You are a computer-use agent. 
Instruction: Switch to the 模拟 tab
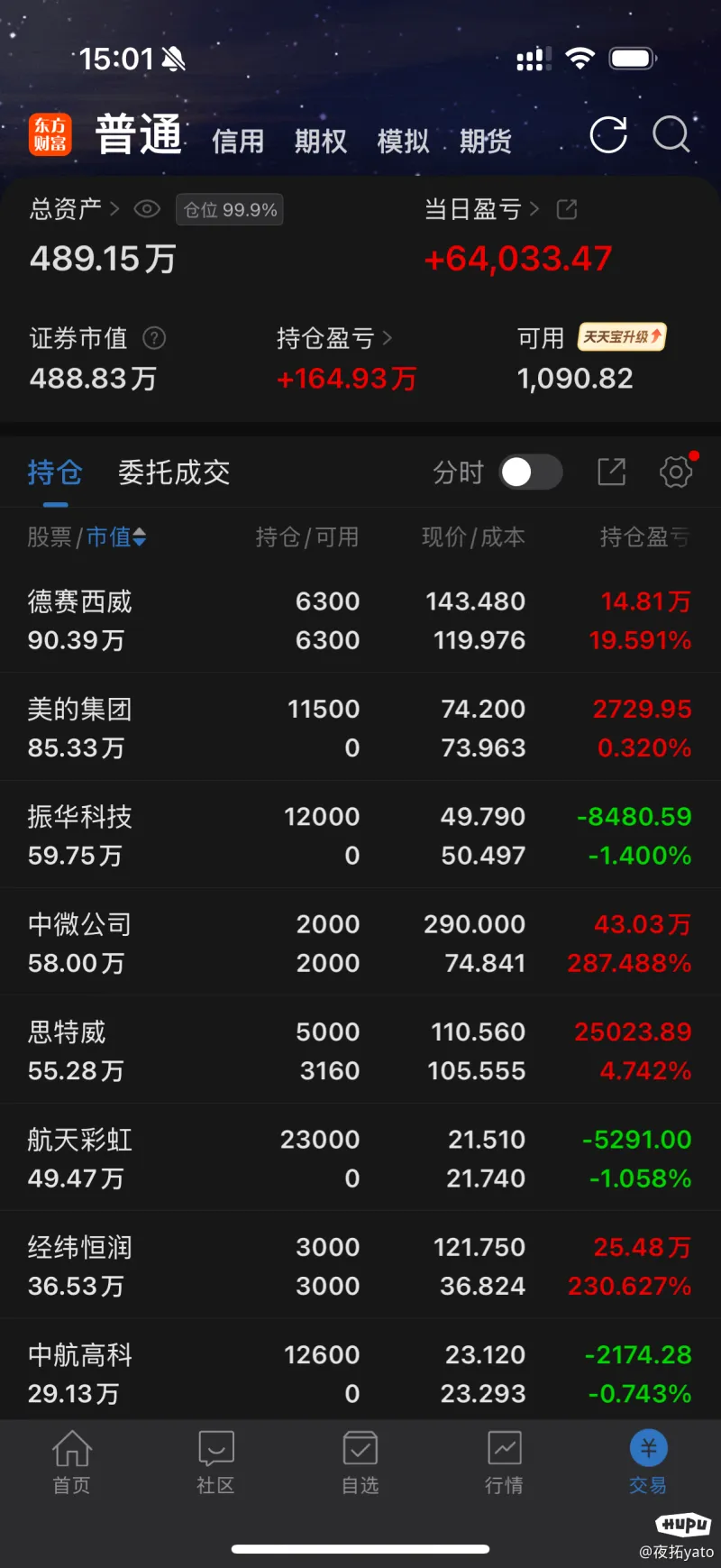(403, 142)
